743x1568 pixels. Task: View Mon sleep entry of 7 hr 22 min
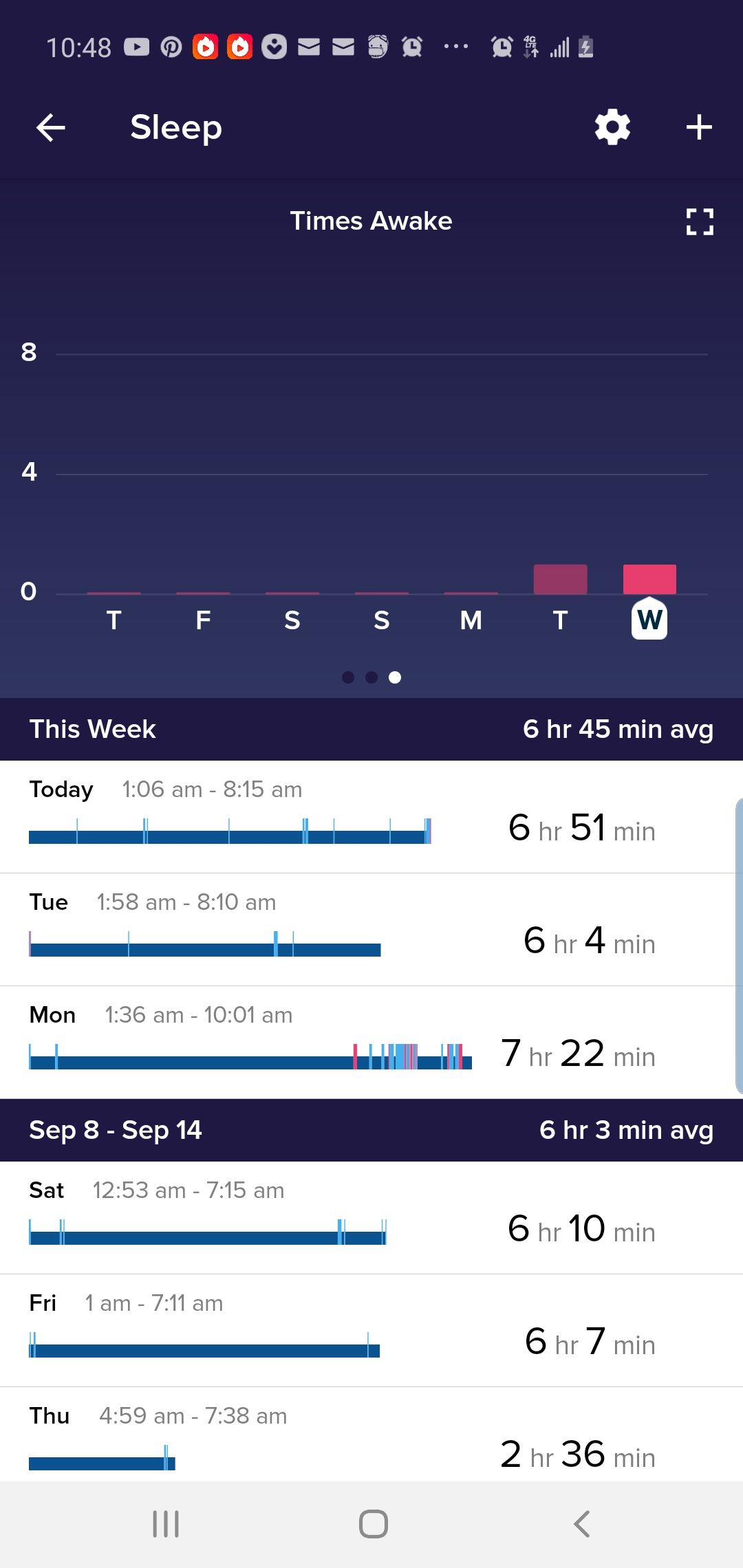click(x=371, y=1043)
